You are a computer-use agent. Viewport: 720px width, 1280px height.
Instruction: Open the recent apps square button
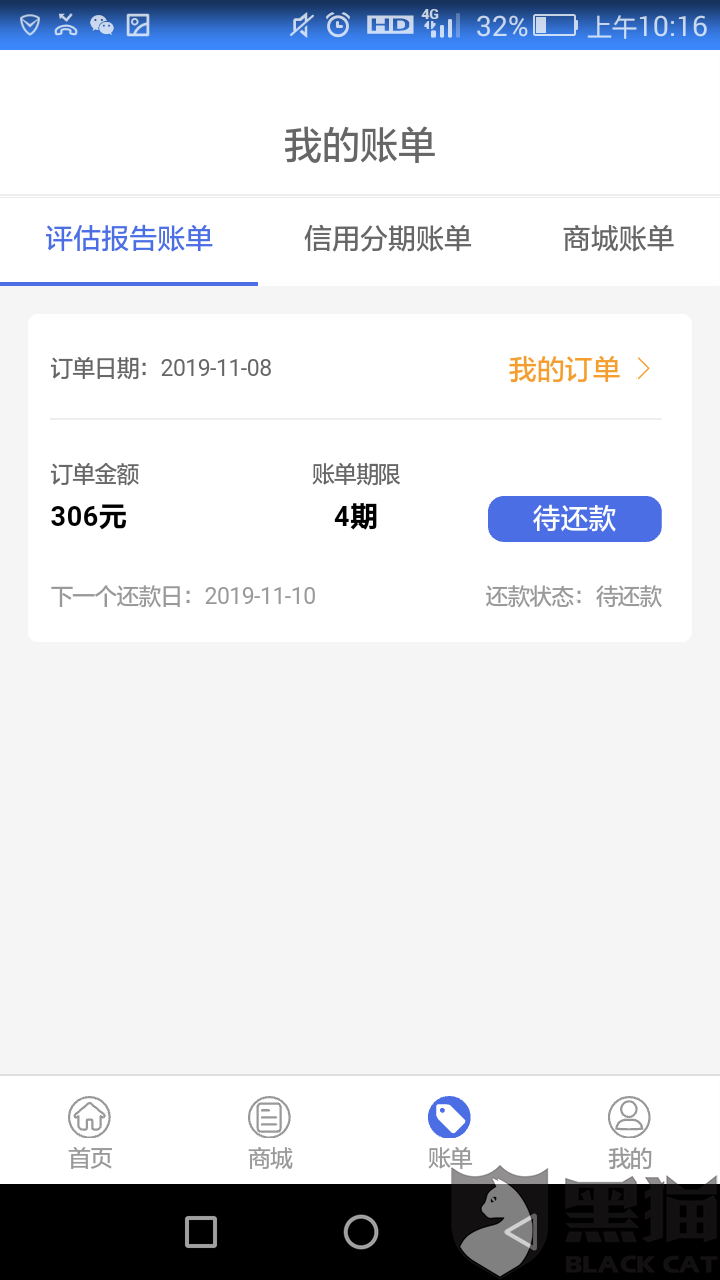(x=201, y=1232)
